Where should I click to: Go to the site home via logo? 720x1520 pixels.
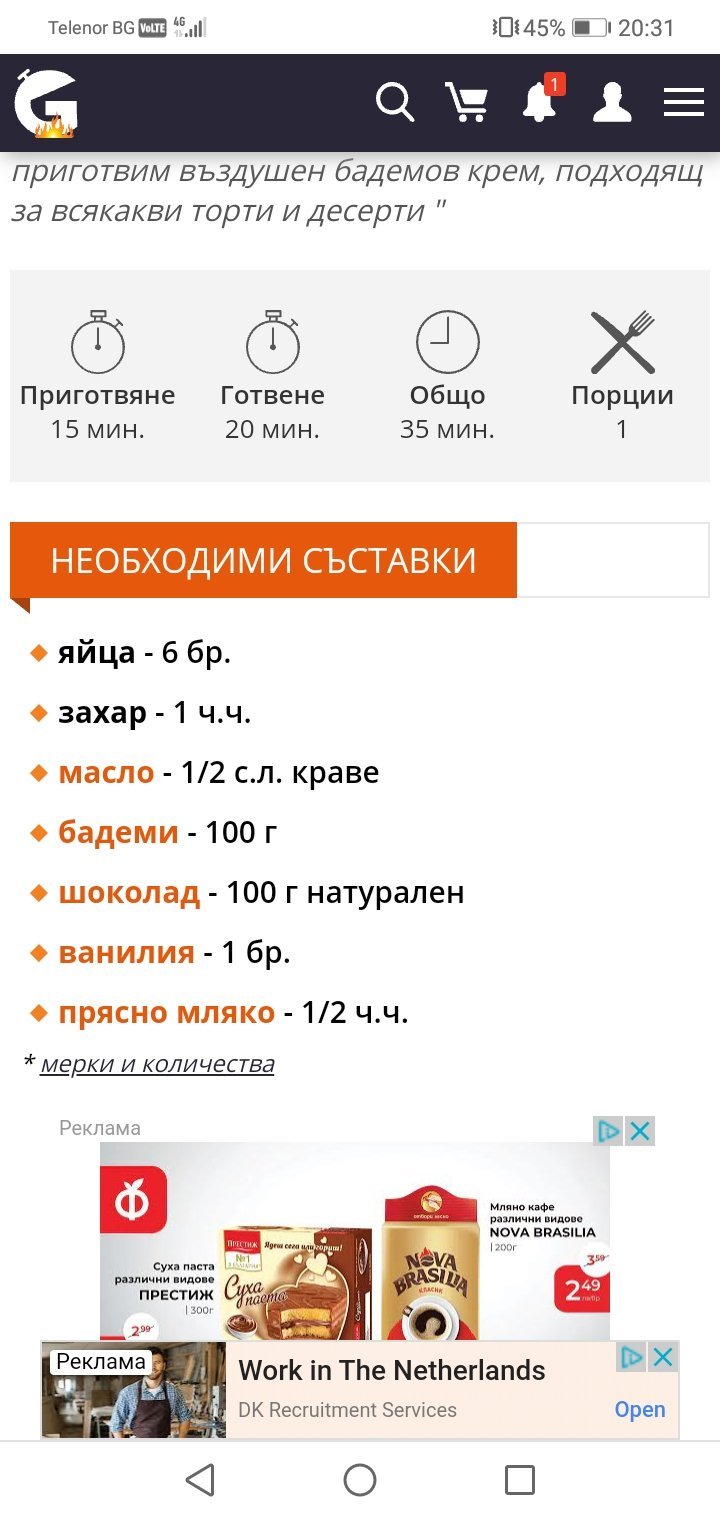tap(46, 103)
